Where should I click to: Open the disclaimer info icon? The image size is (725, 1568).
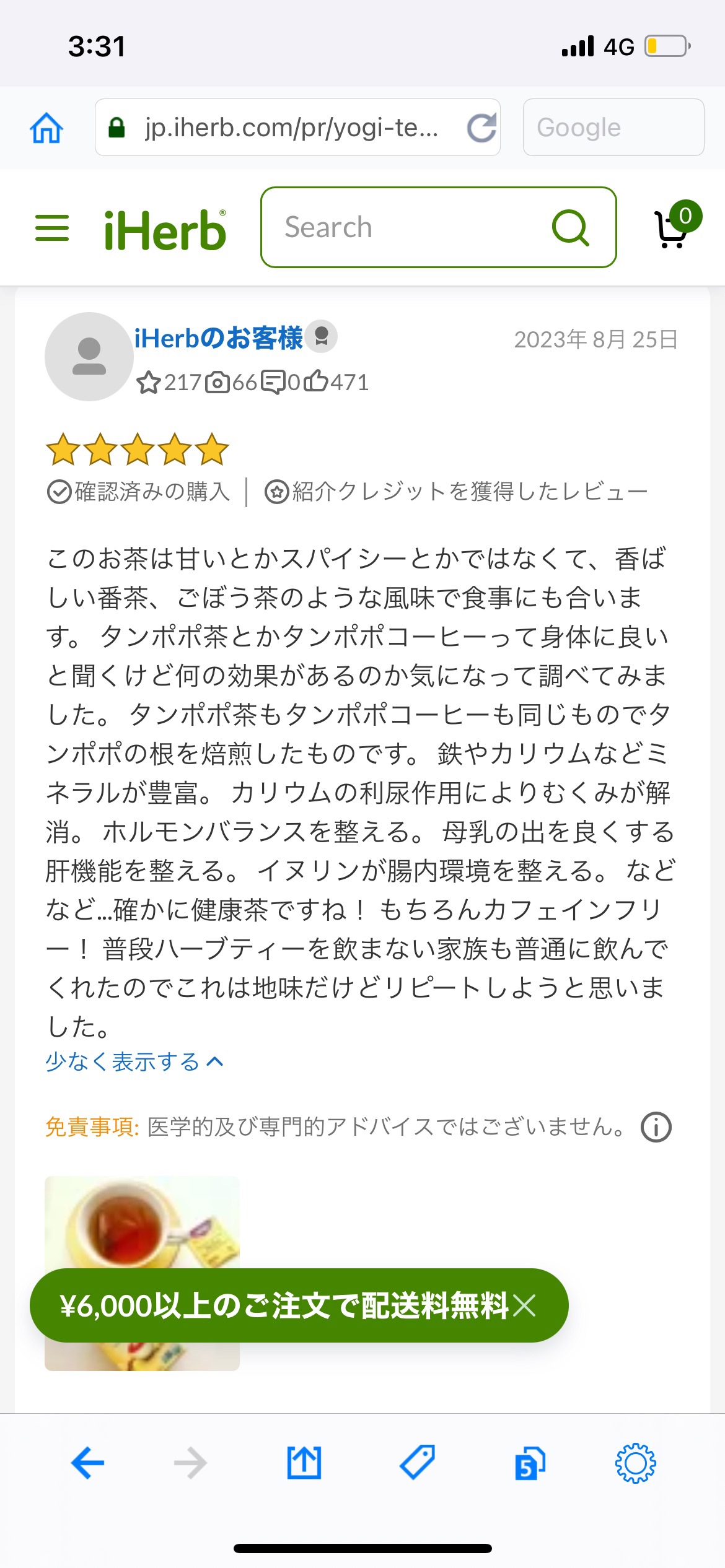[x=656, y=1126]
